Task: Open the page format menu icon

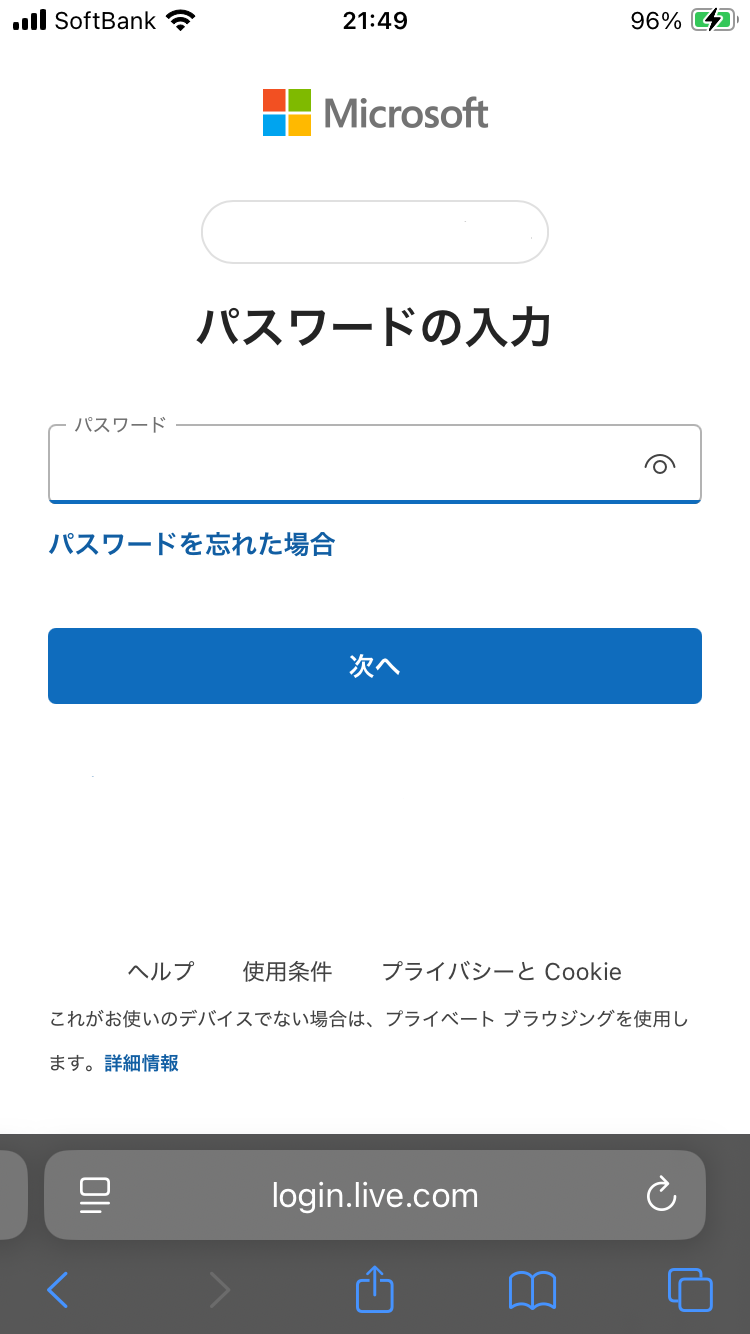Action: coord(95,1195)
